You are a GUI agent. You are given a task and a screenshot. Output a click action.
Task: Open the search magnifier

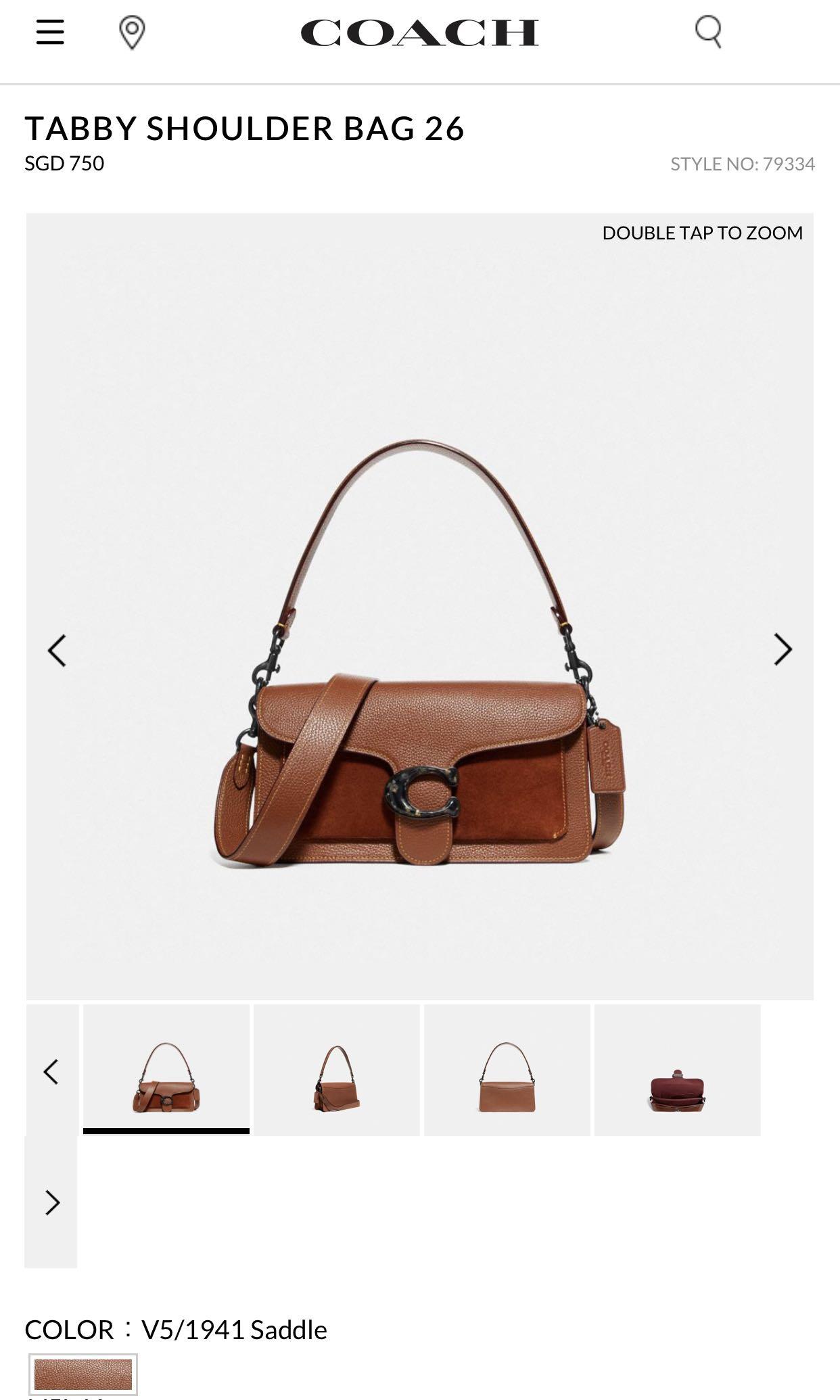click(708, 31)
